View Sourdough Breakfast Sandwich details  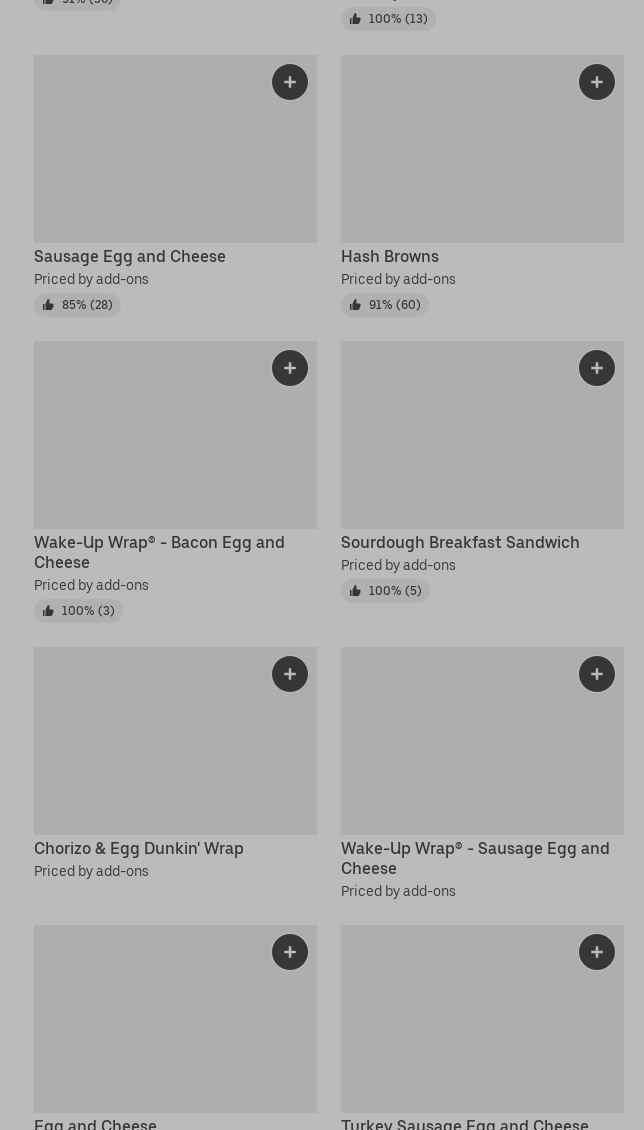coord(482,472)
